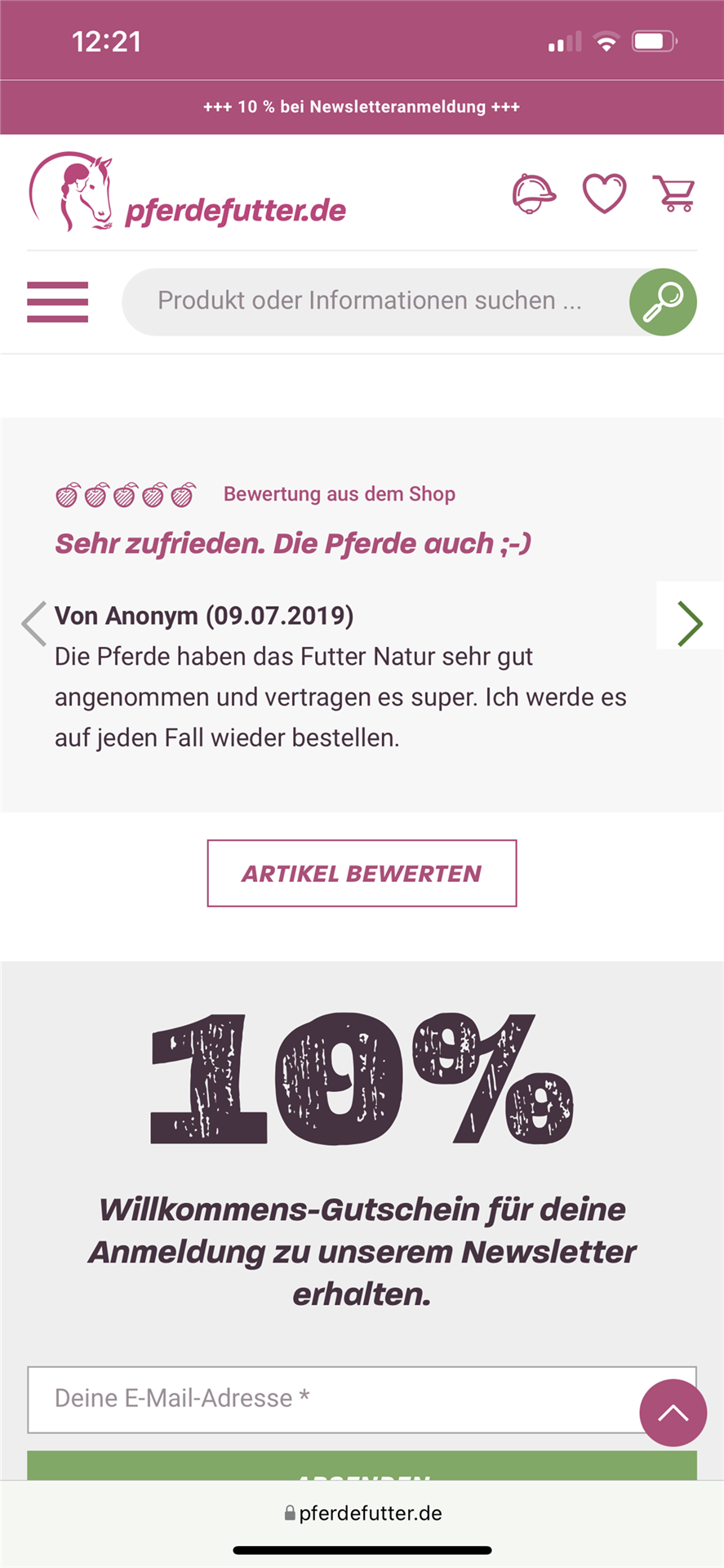This screenshot has height=1568, width=724.
Task: Open the shopping cart
Action: coord(674,194)
